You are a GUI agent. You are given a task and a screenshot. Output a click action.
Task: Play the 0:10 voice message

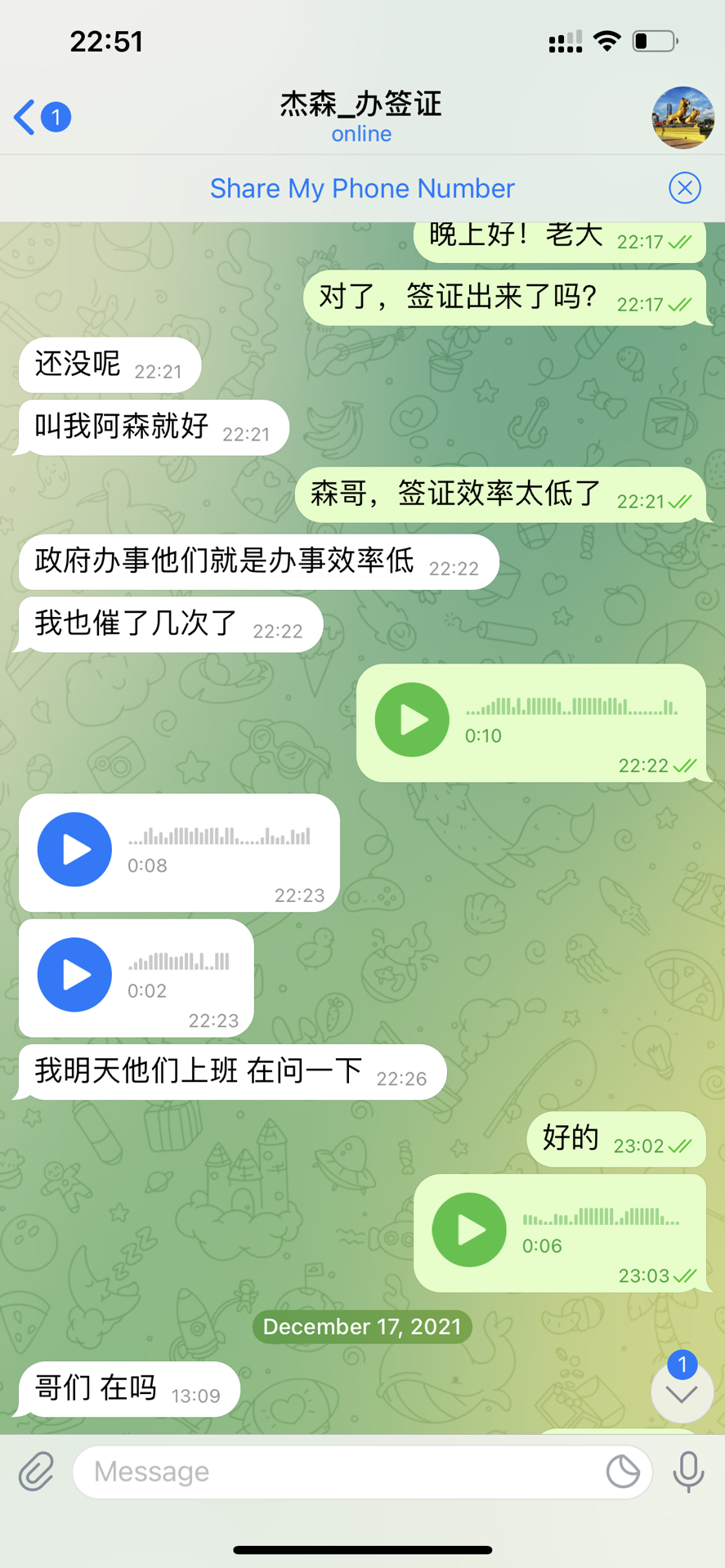[x=412, y=720]
